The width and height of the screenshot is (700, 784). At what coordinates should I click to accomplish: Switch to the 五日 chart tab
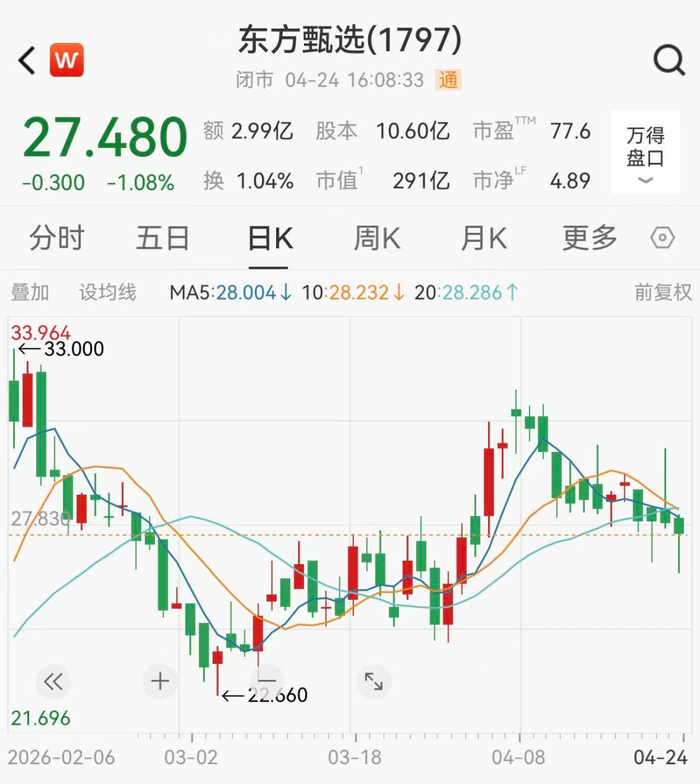click(163, 238)
